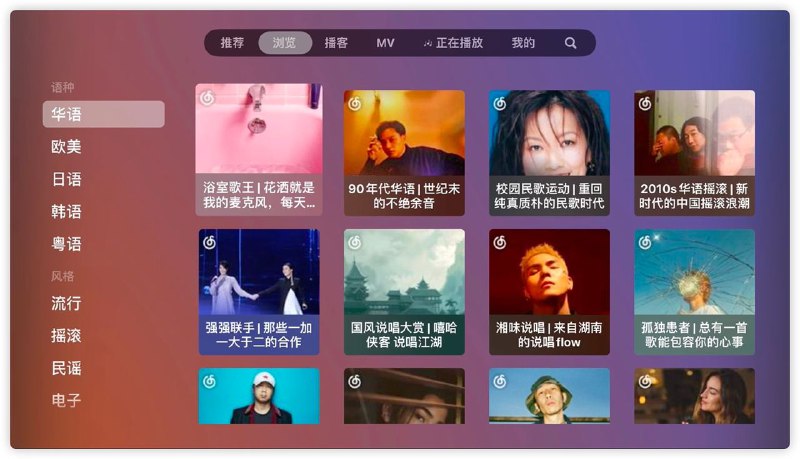Image resolution: width=800 pixels, height=459 pixels.
Task: Filter by 流行 style
Action: click(66, 303)
